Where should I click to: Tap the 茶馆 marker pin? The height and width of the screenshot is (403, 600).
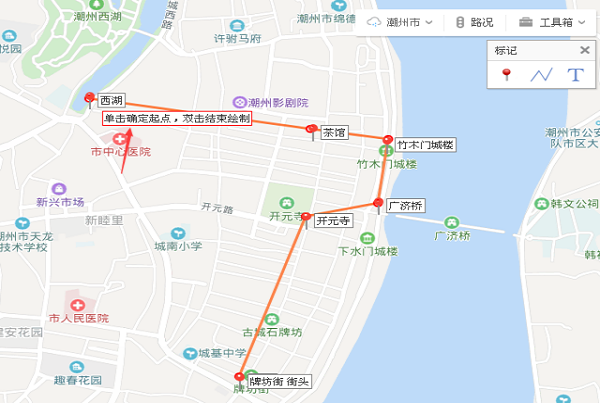312,129
